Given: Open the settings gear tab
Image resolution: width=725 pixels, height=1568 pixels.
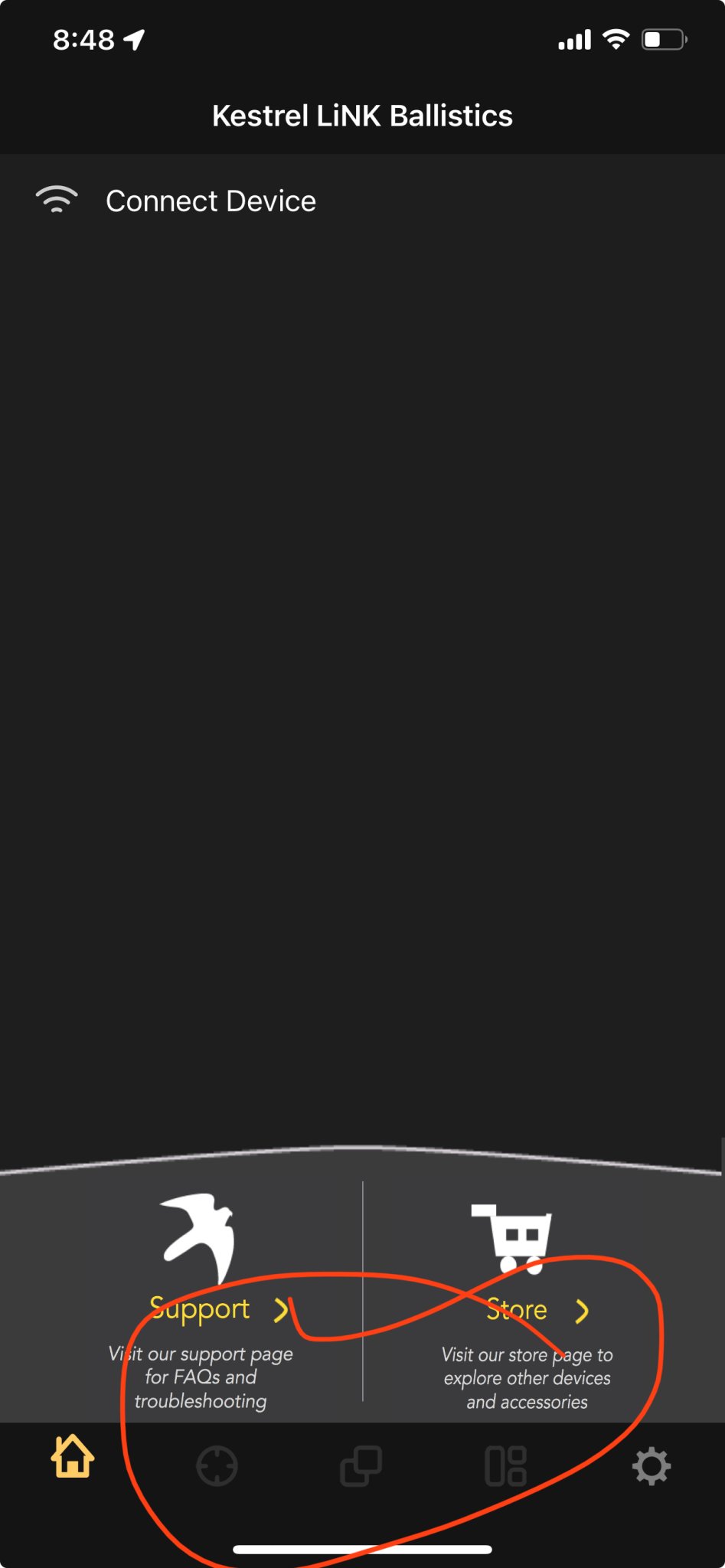Looking at the screenshot, I should tap(651, 1466).
